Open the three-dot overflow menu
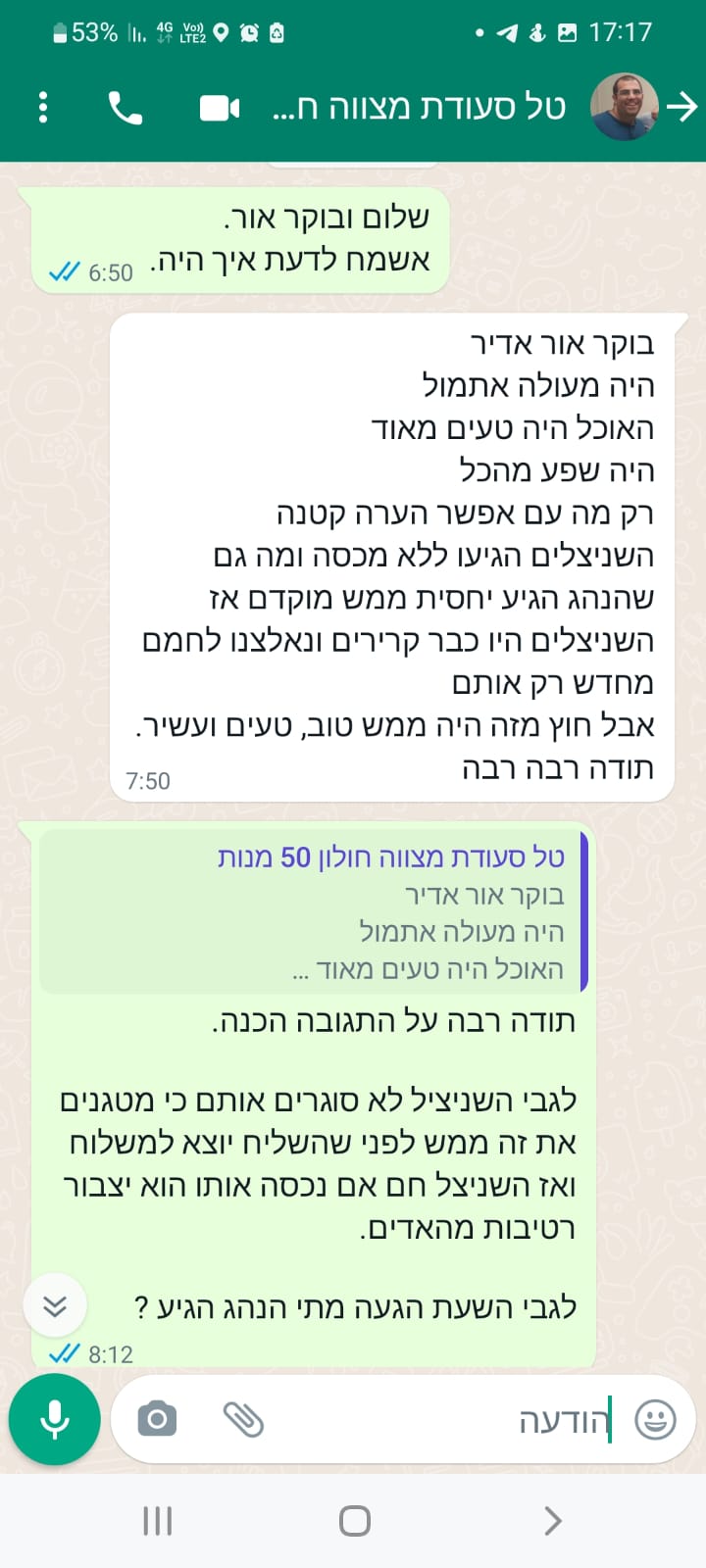 pos(43,107)
